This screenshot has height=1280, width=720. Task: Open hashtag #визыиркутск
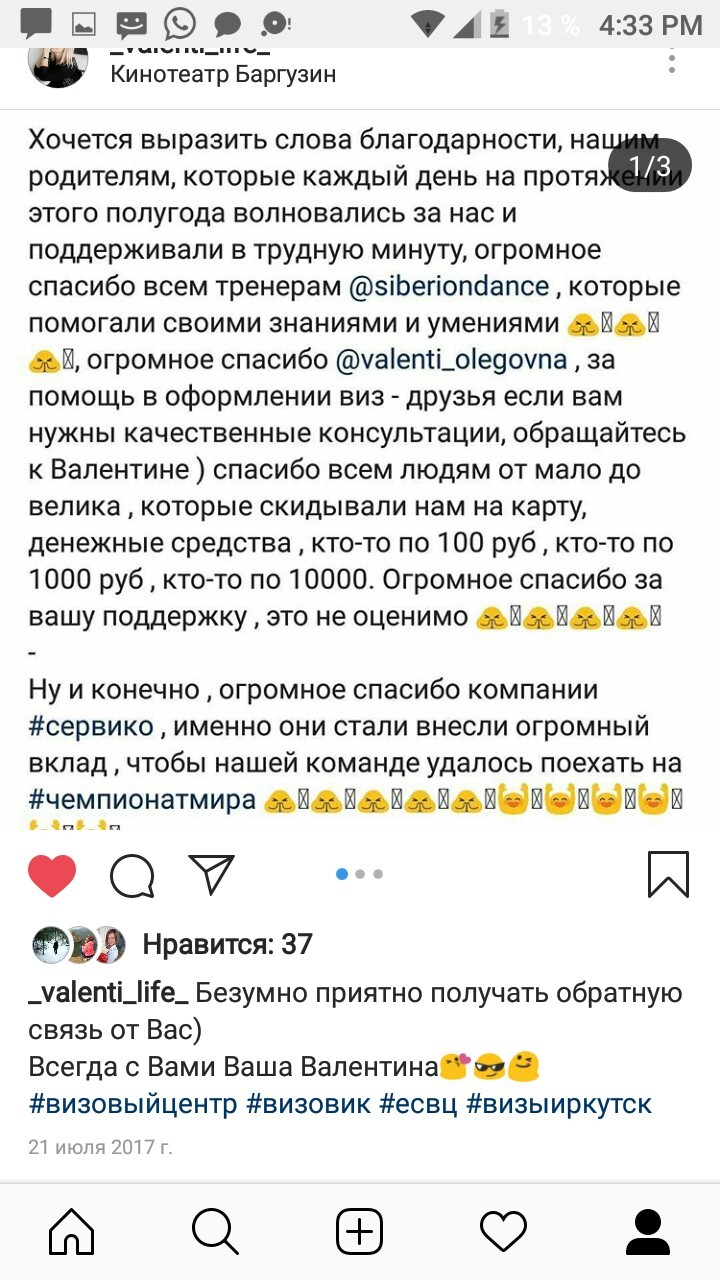(559, 1104)
